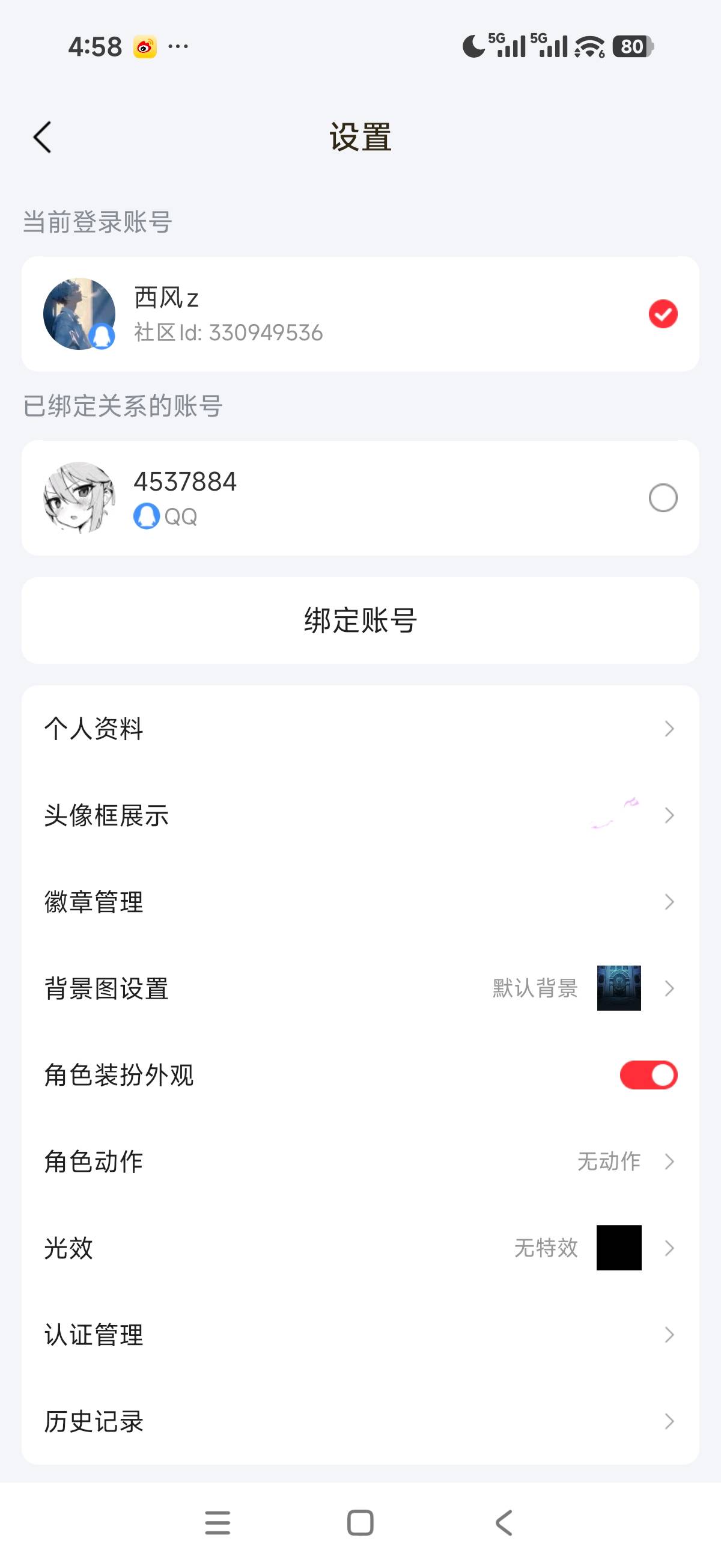Screen dimensions: 721x1568
Task: Tap the QQ badge on 西风z avatar
Action: click(x=102, y=337)
